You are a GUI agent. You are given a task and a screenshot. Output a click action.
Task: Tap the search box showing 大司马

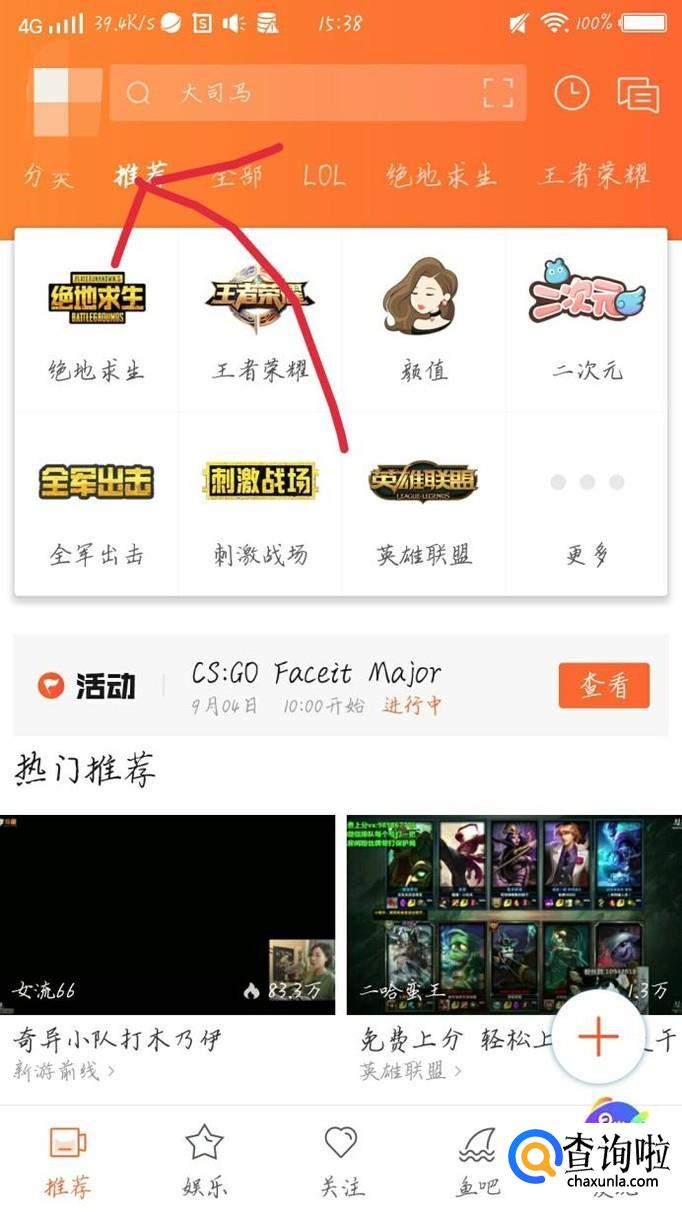pos(300,93)
